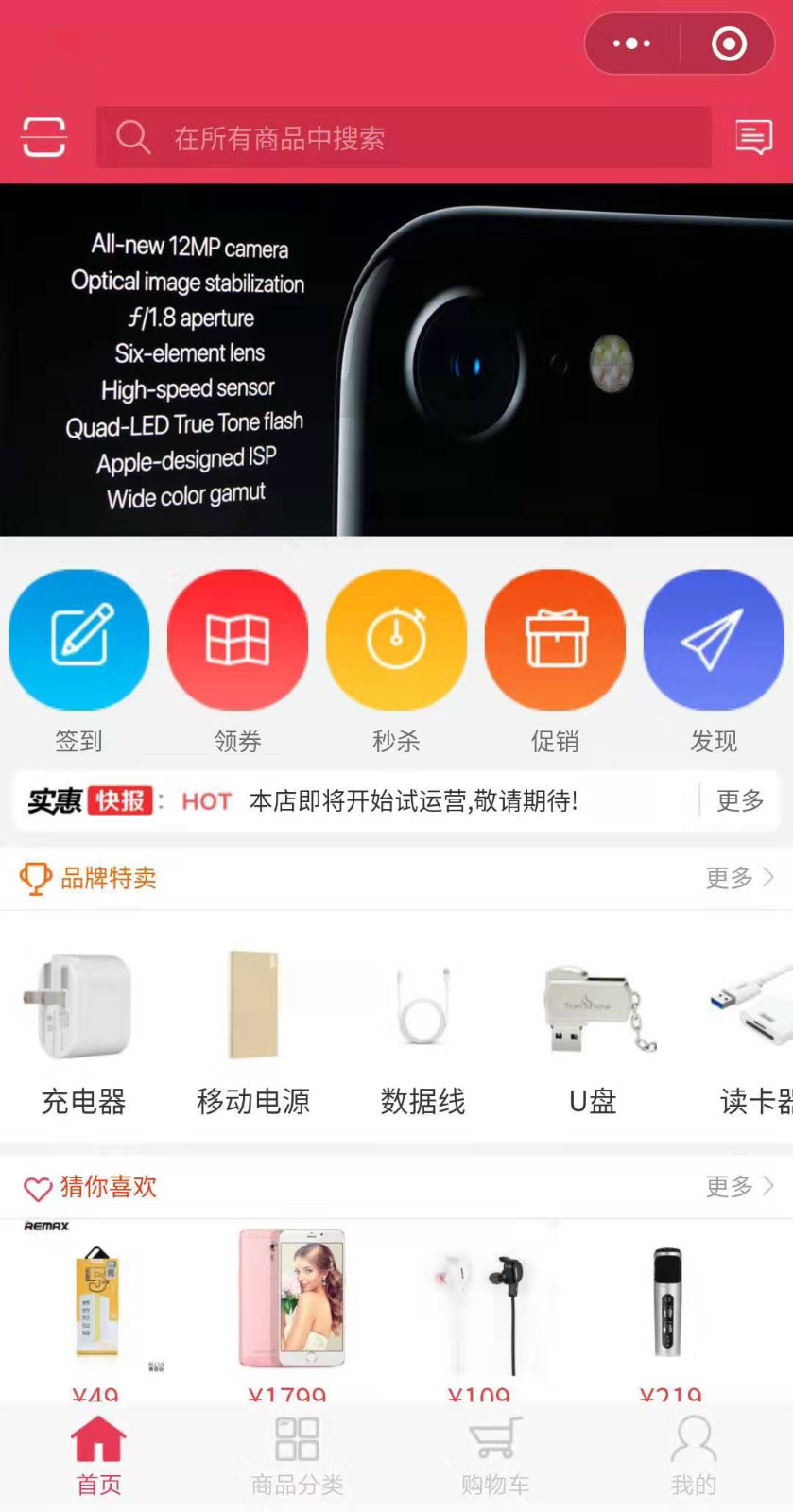Screen dimensions: 793x1512
Task: Open 发现 discover
Action: (714, 640)
